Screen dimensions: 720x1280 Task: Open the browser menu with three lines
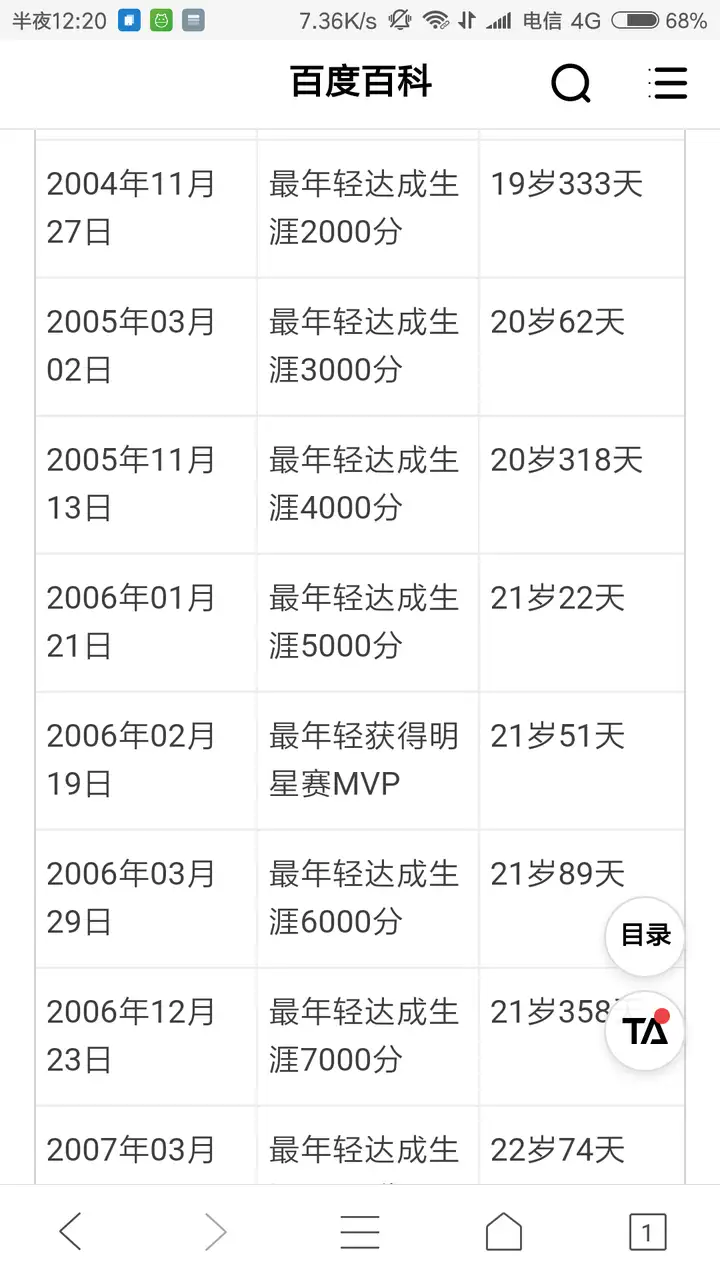coord(360,1232)
